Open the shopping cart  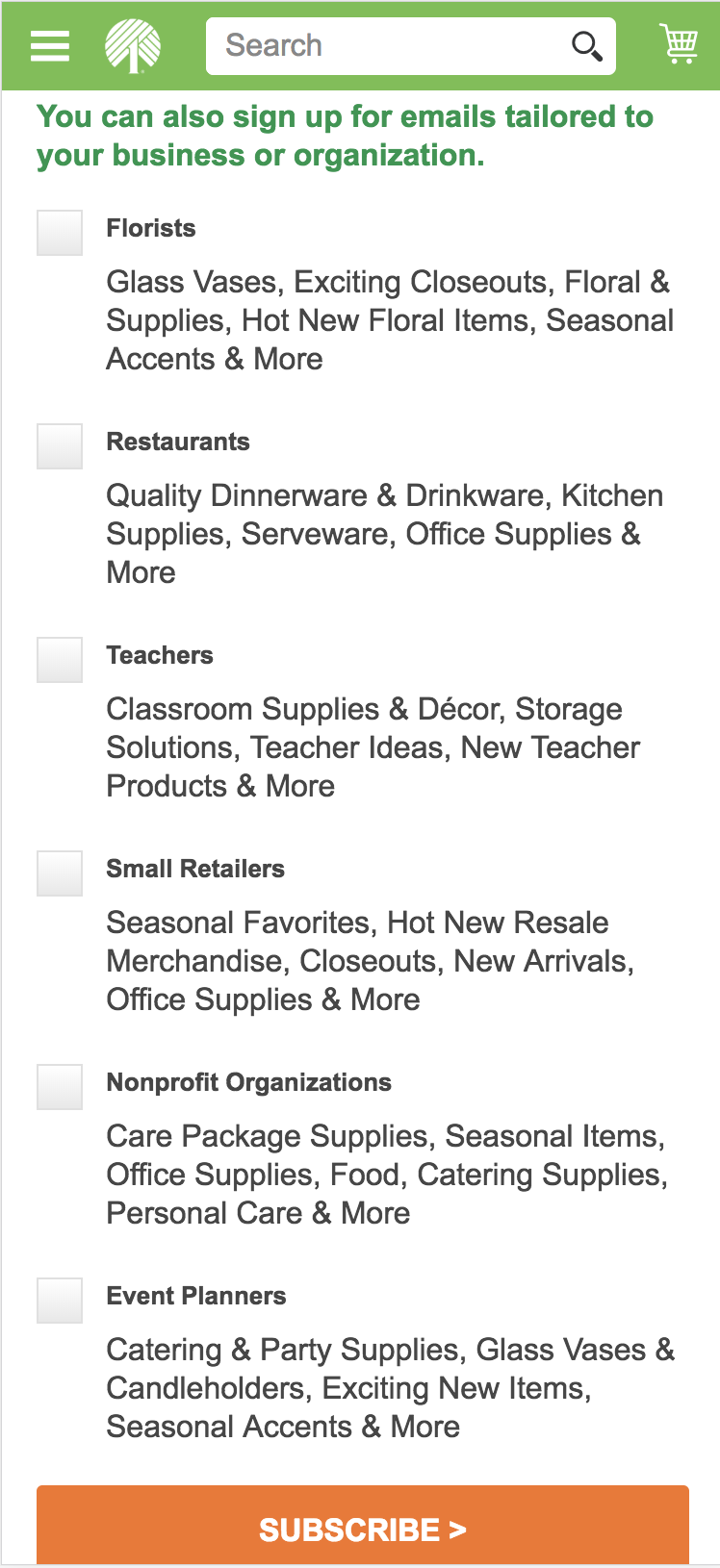click(x=680, y=44)
